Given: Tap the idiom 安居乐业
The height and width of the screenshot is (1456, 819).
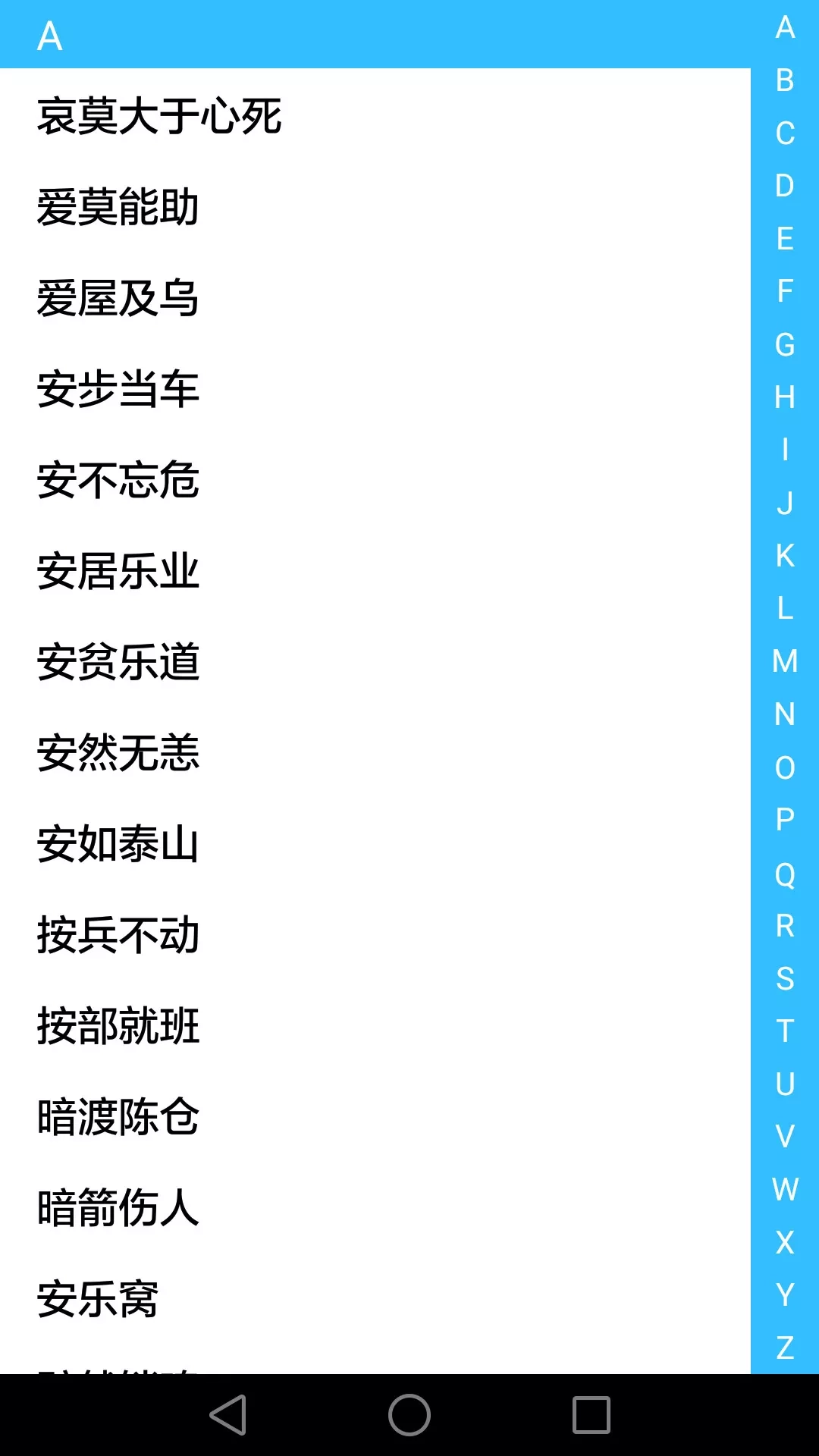Looking at the screenshot, I should click(118, 571).
